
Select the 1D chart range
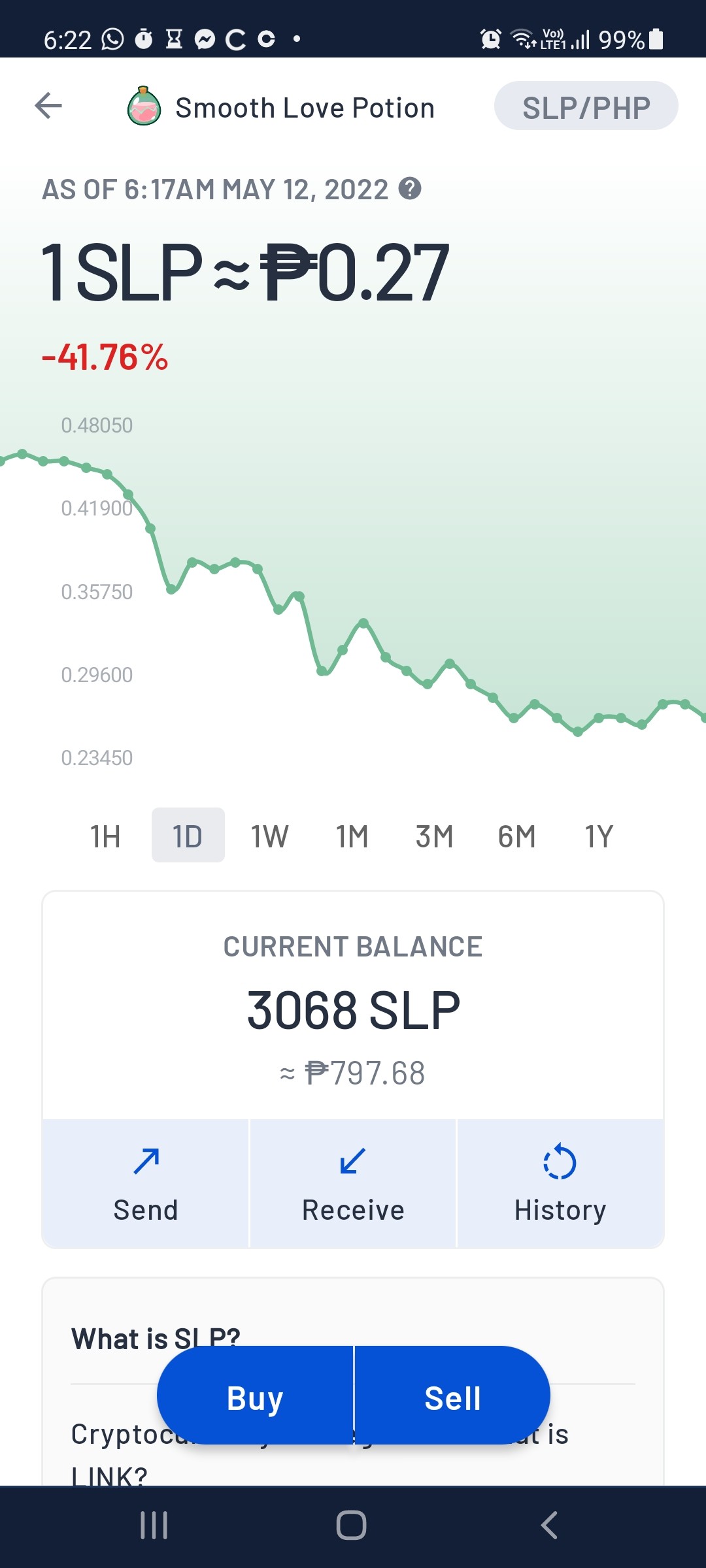point(188,836)
